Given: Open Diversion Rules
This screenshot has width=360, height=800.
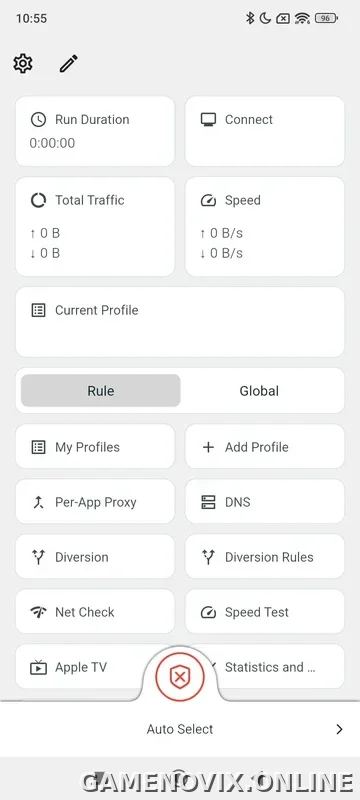Looking at the screenshot, I should tap(265, 557).
